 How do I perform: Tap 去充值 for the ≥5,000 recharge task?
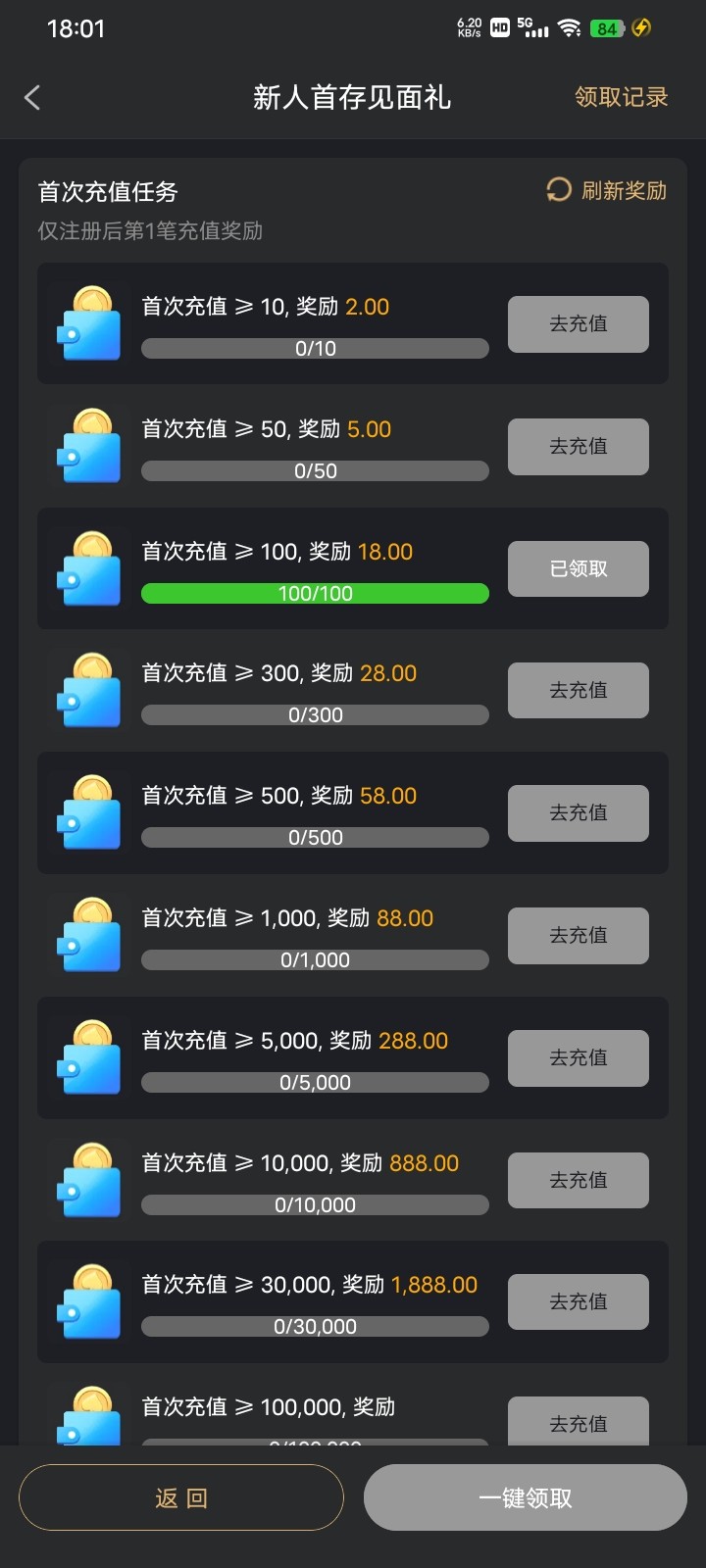(x=578, y=1057)
